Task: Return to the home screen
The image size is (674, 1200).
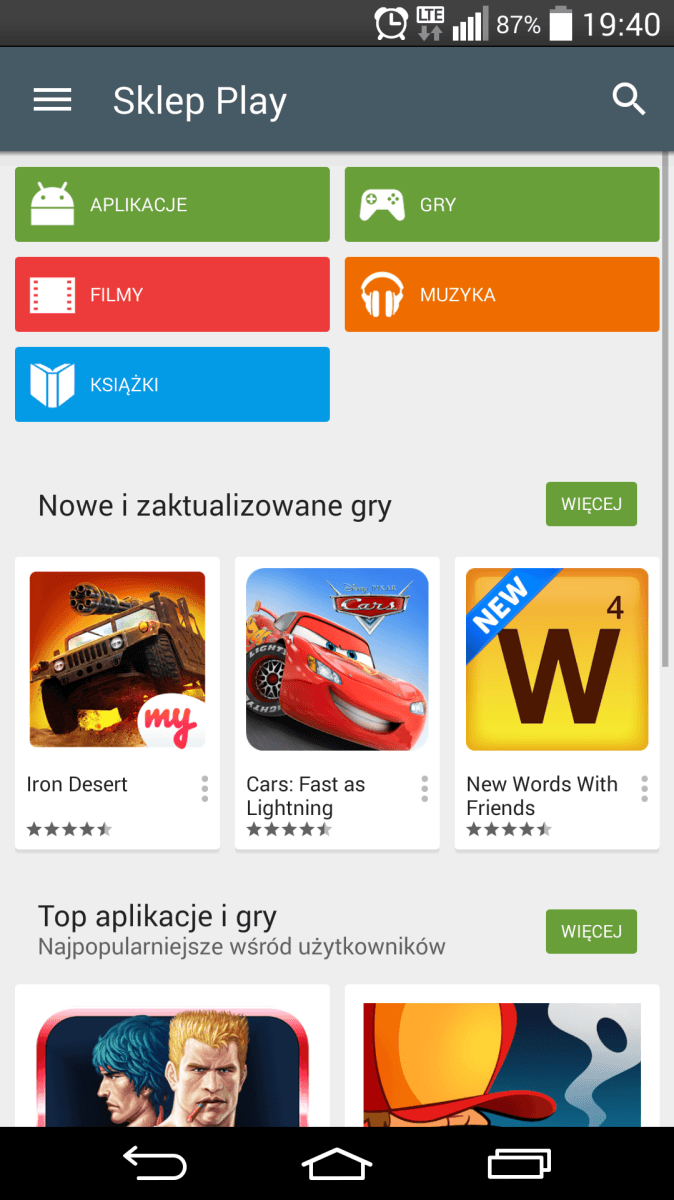Action: tap(337, 1164)
